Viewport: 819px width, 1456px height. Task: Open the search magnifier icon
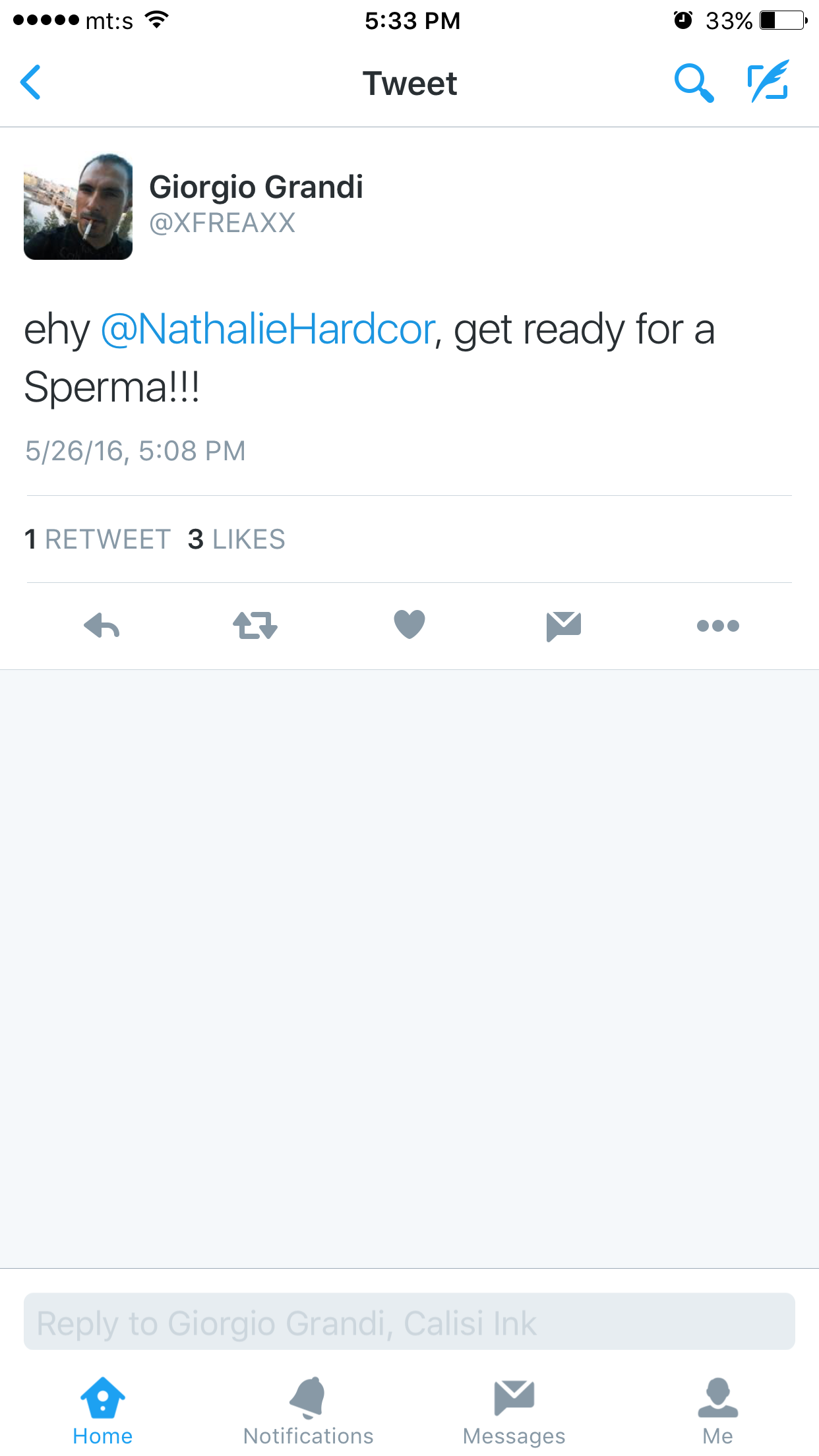click(x=693, y=82)
